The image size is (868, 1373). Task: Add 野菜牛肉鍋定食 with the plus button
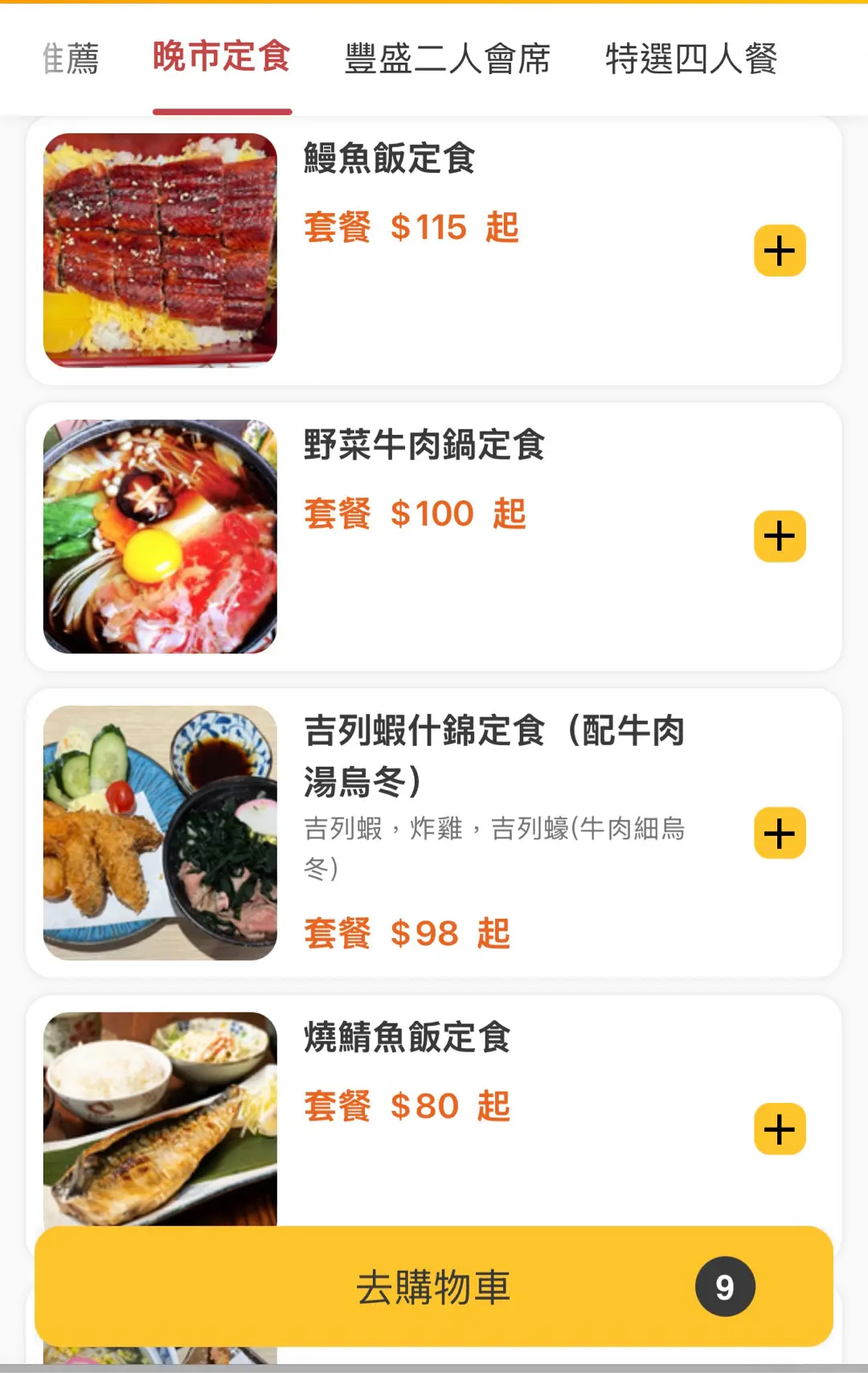(x=780, y=536)
